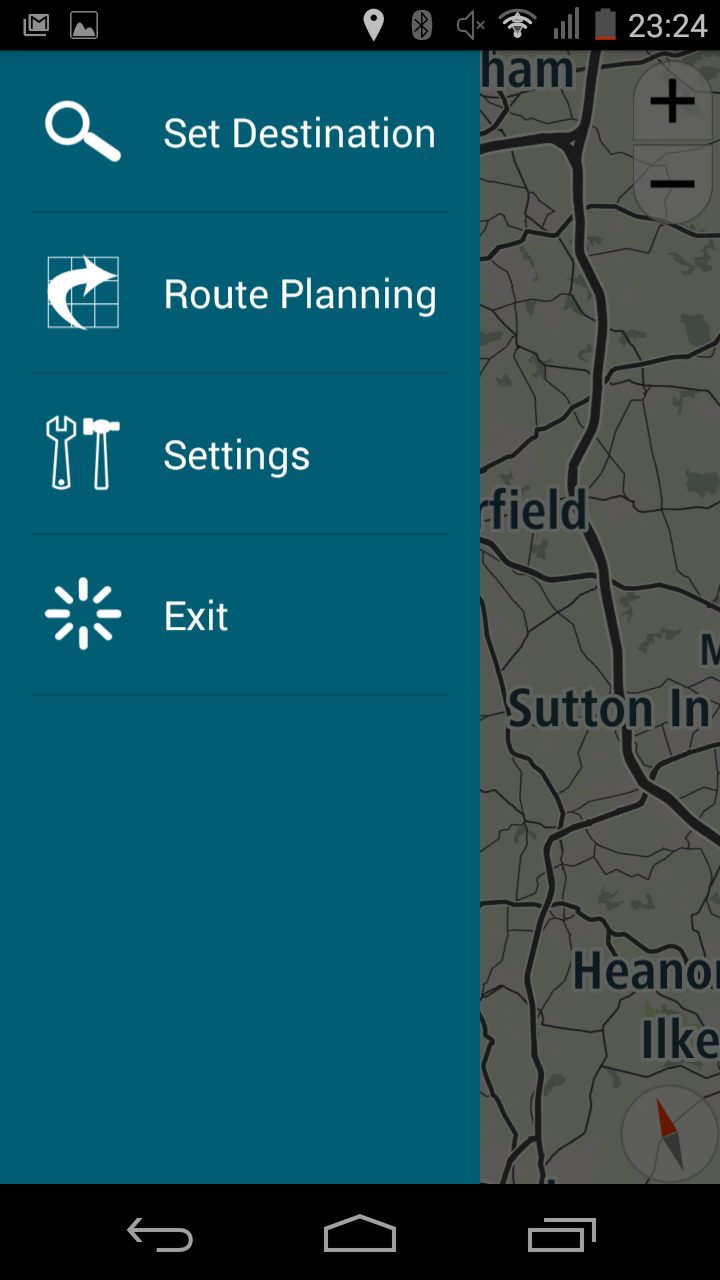This screenshot has width=720, height=1280.
Task: Tap Exit to close the app
Action: click(x=240, y=615)
